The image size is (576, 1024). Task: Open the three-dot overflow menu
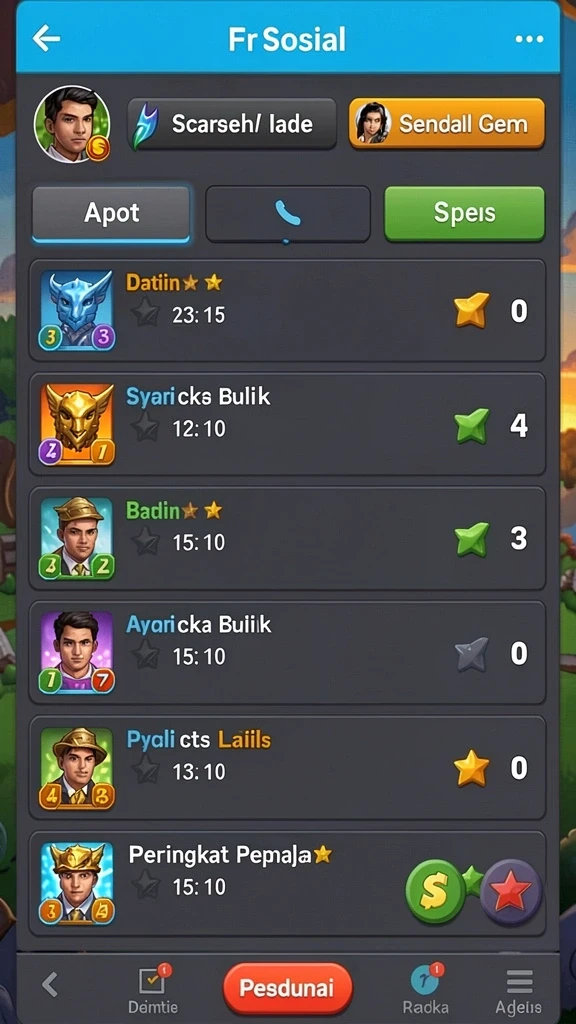click(x=529, y=39)
